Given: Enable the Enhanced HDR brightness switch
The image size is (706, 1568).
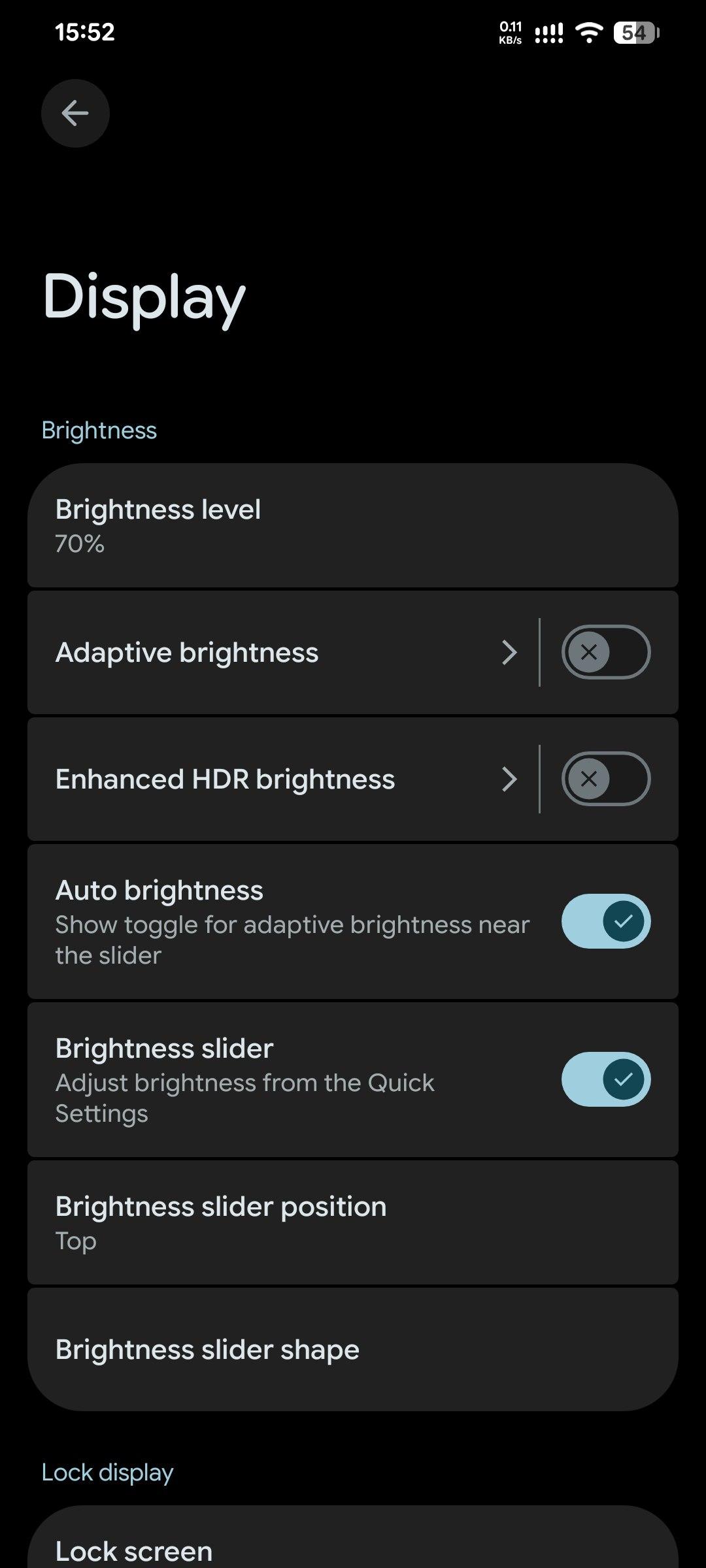Looking at the screenshot, I should tap(605, 779).
